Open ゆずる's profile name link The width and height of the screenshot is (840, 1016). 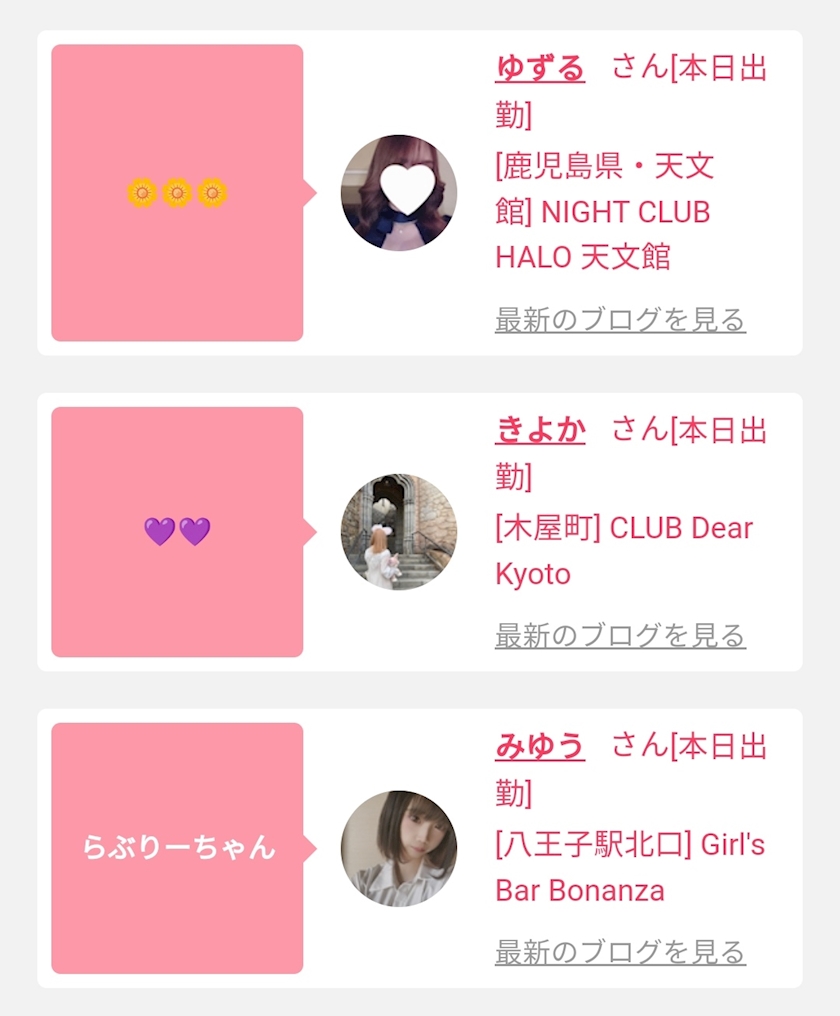point(540,68)
